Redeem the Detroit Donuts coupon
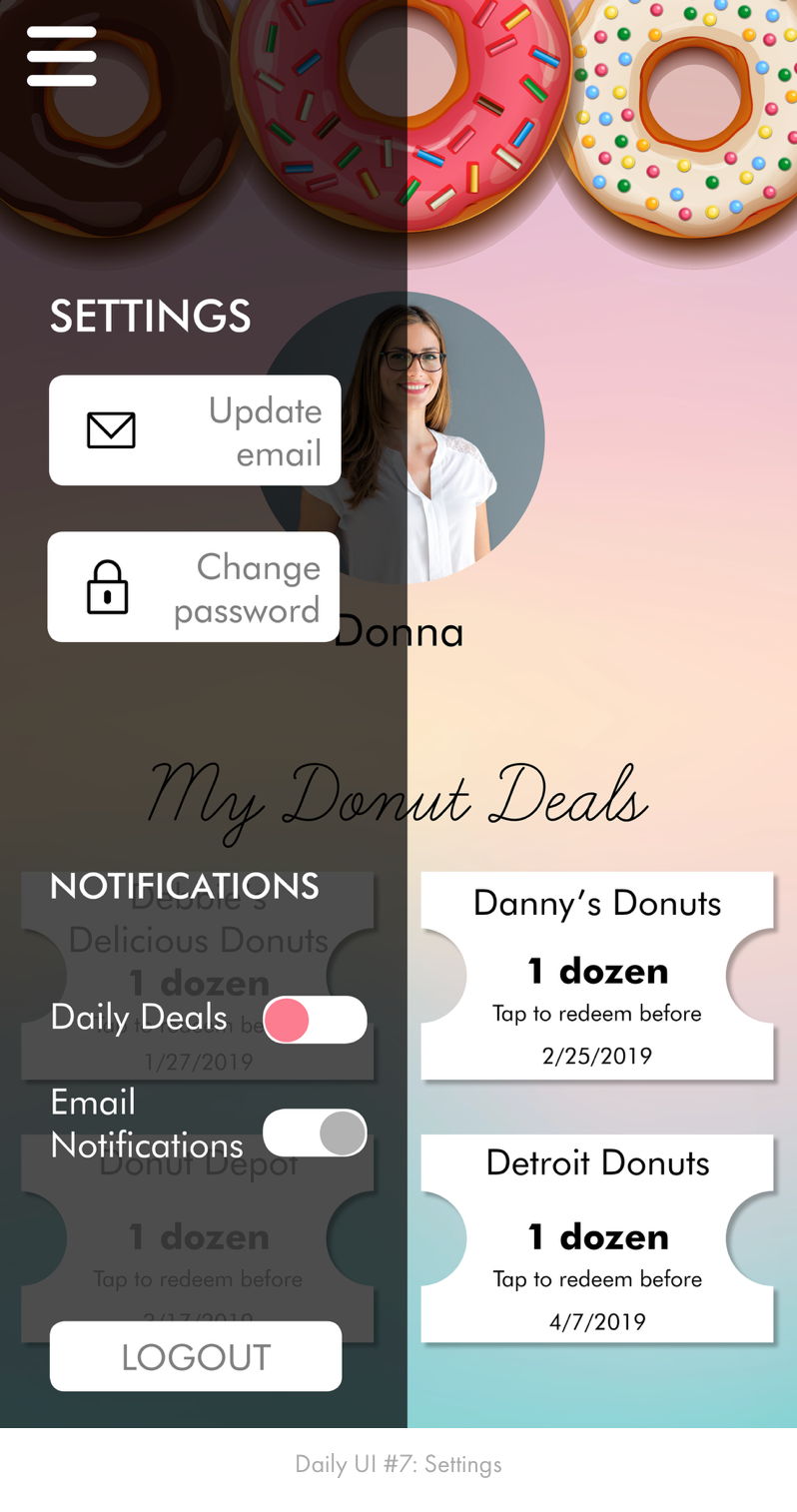 597,1238
